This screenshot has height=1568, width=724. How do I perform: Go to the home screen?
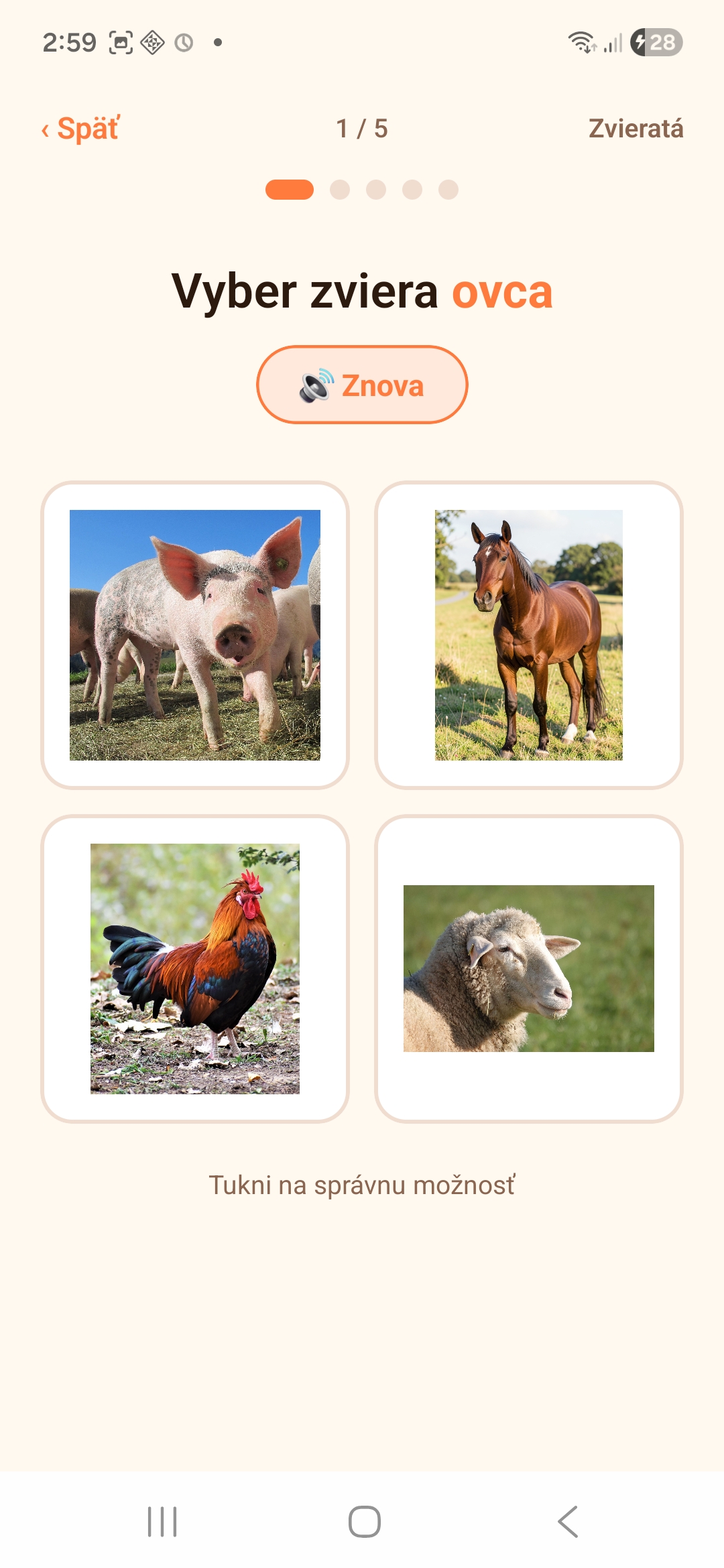(x=365, y=1522)
